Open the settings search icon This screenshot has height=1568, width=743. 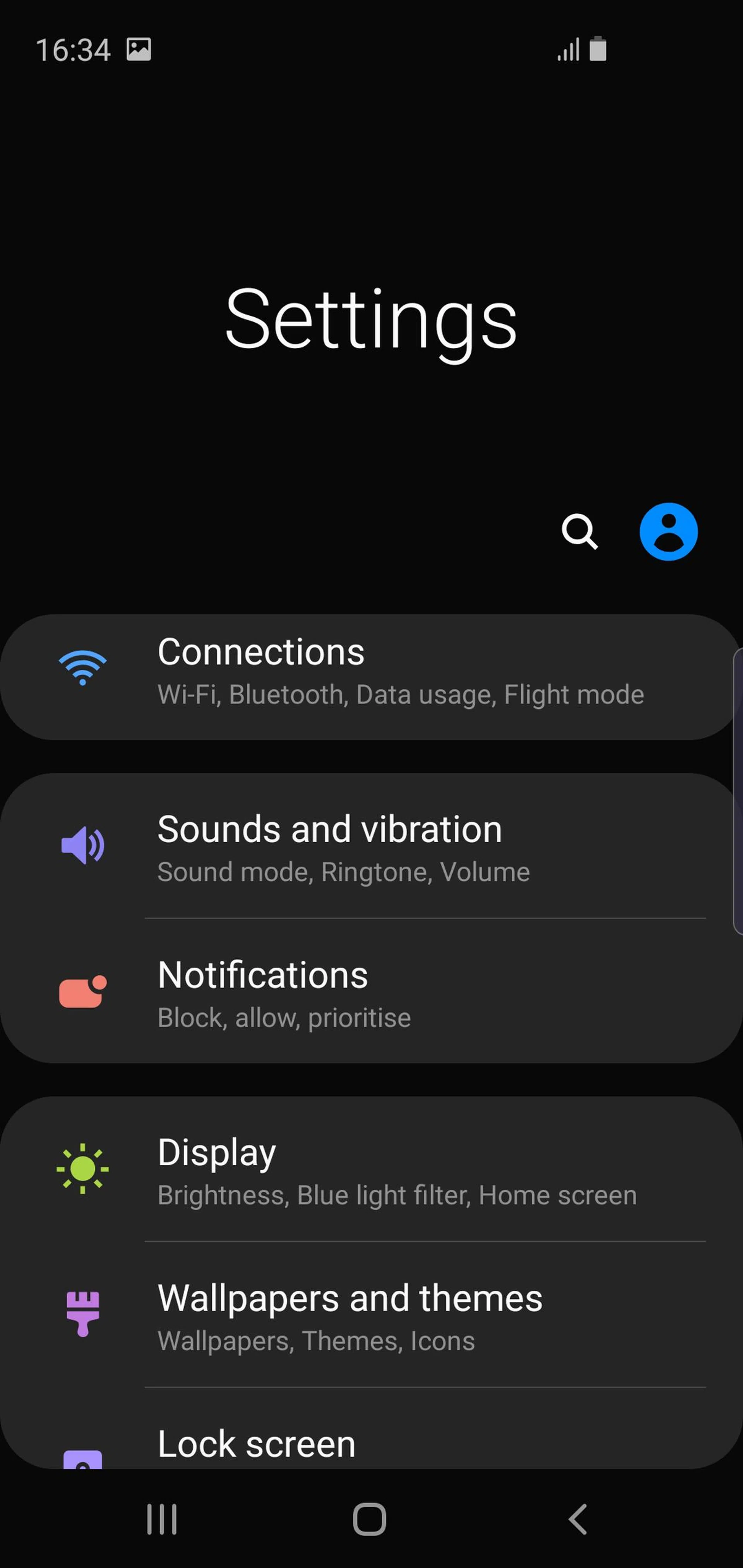(x=579, y=532)
